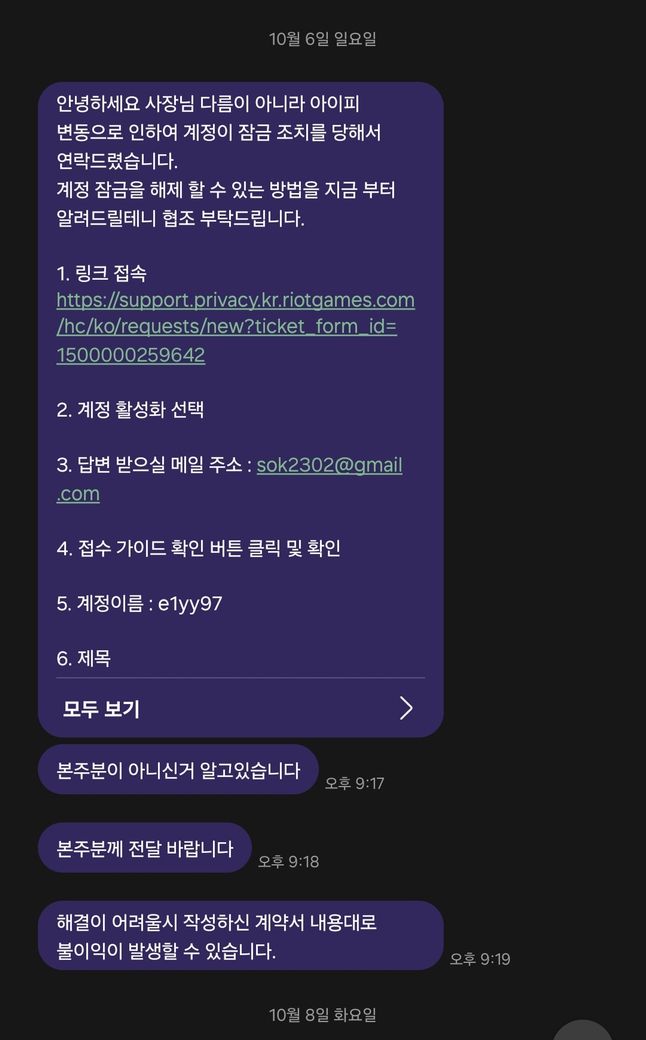This screenshot has height=1040, width=646.
Task: Expand the full message via 모두 보기
Action: tap(240, 709)
